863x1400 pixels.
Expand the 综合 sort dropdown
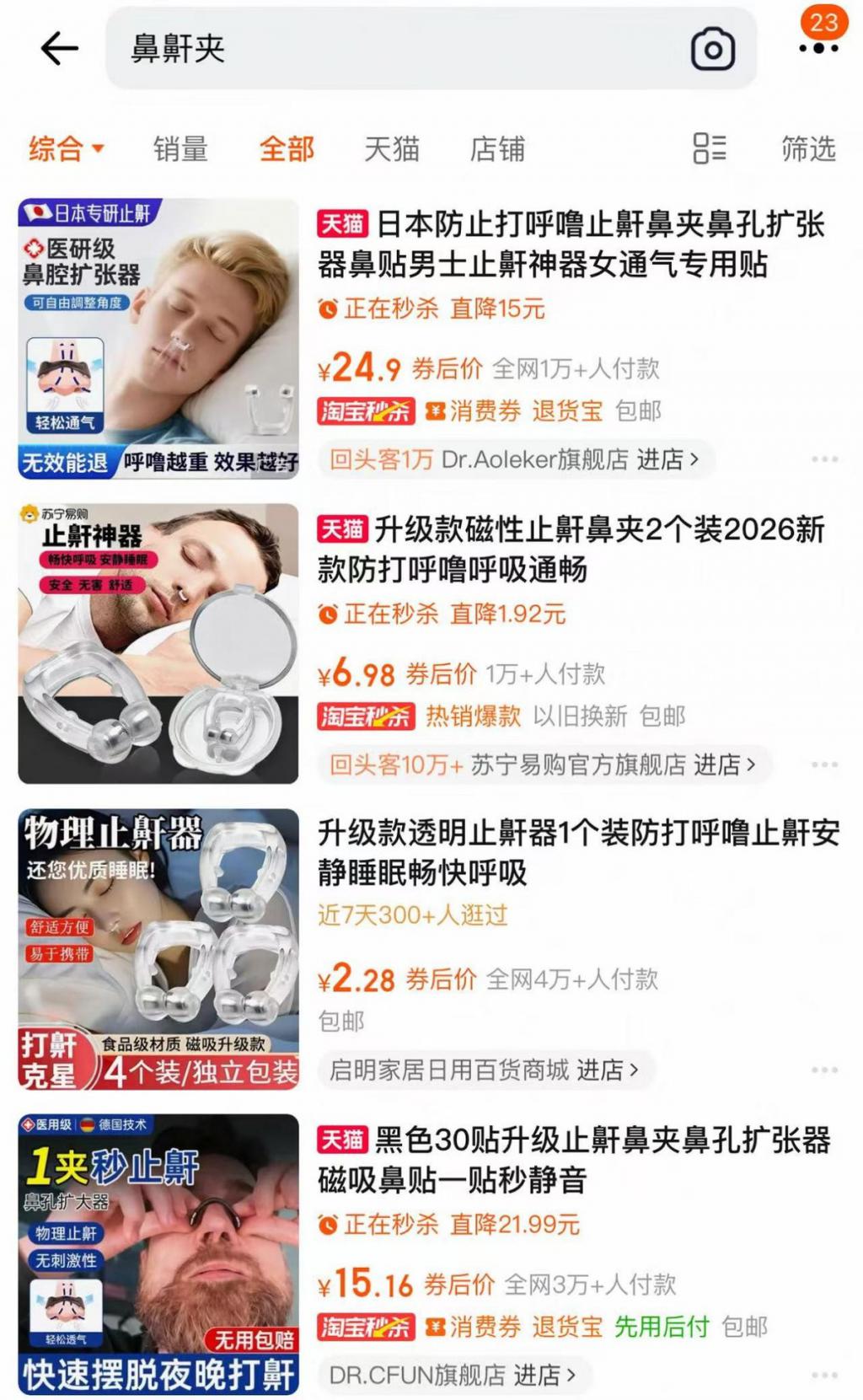(66, 149)
